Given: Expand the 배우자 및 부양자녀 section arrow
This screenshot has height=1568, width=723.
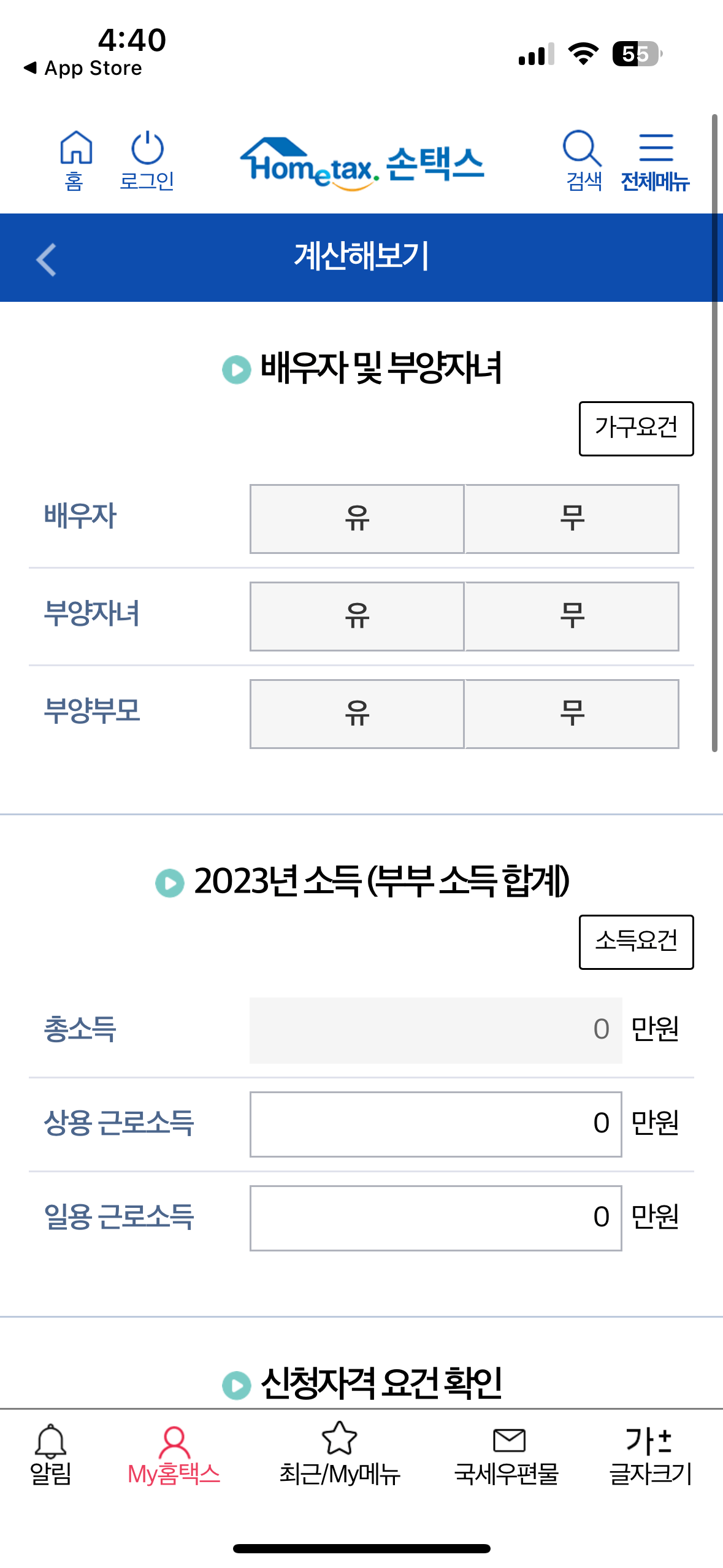Looking at the screenshot, I should coord(235,368).
